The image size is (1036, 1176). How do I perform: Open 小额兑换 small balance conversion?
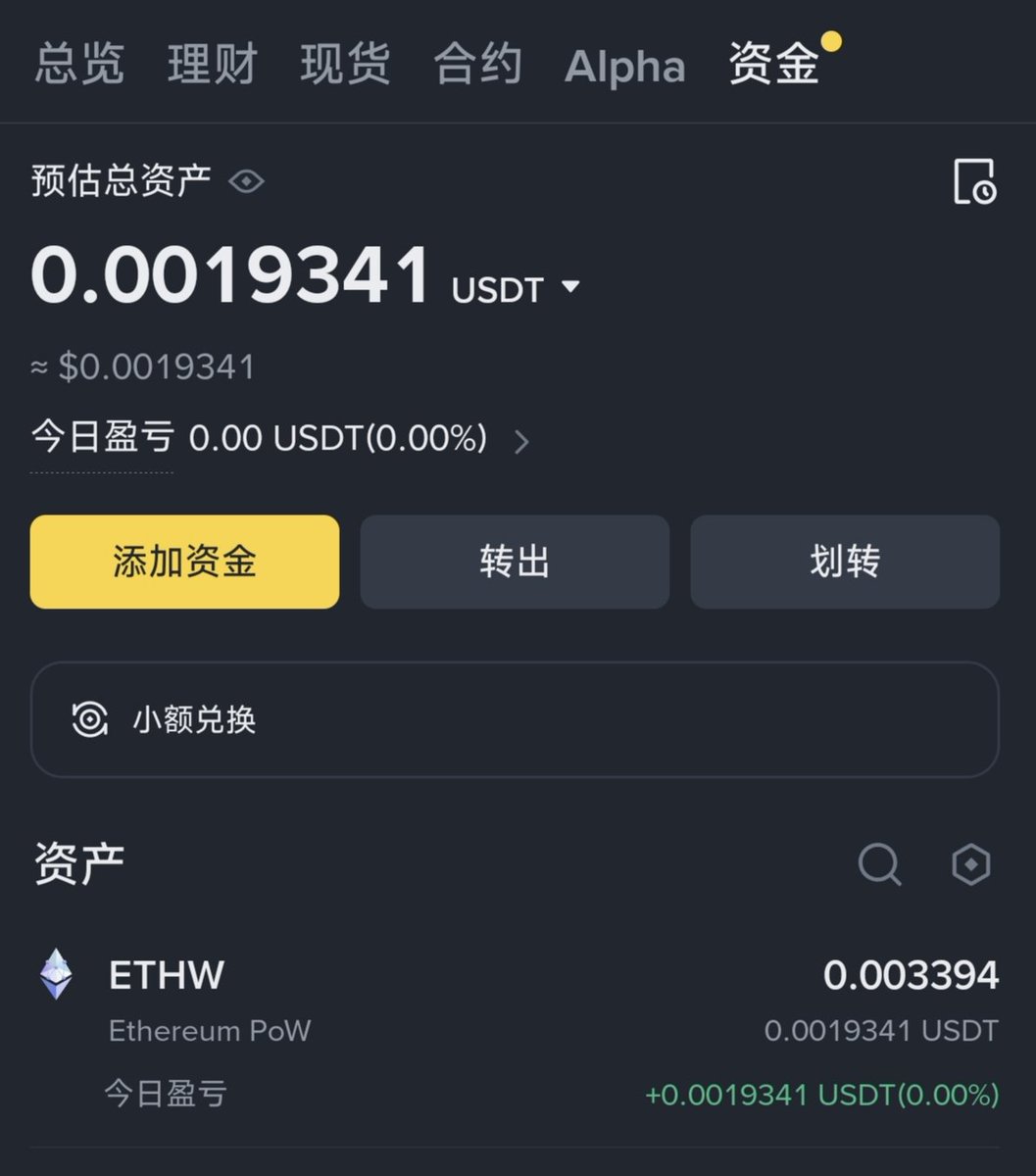pos(515,720)
